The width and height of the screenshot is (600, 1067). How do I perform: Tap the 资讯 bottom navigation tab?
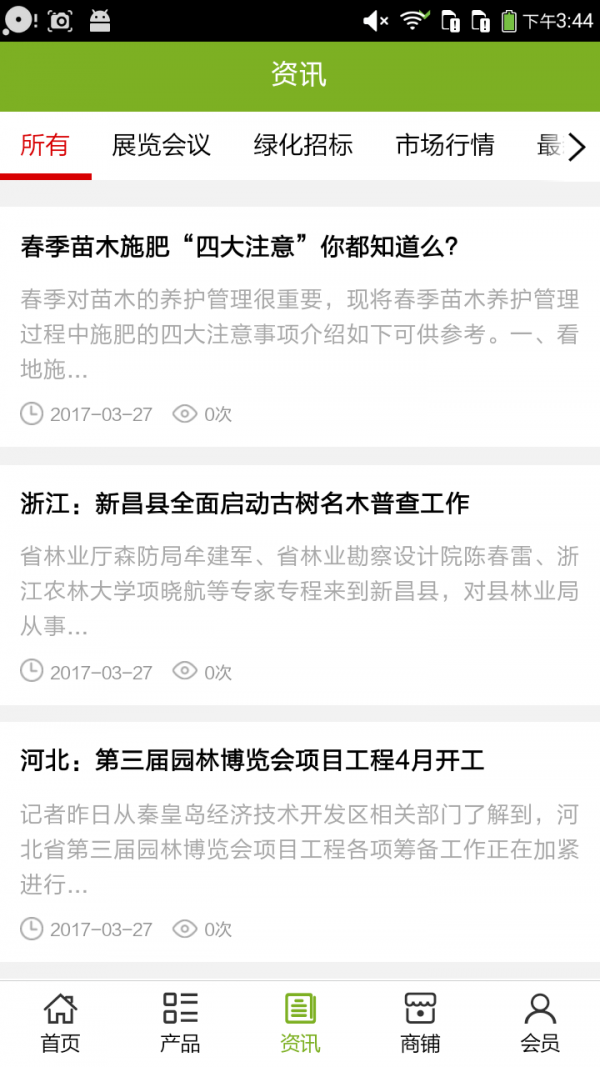pyautogui.click(x=300, y=1023)
